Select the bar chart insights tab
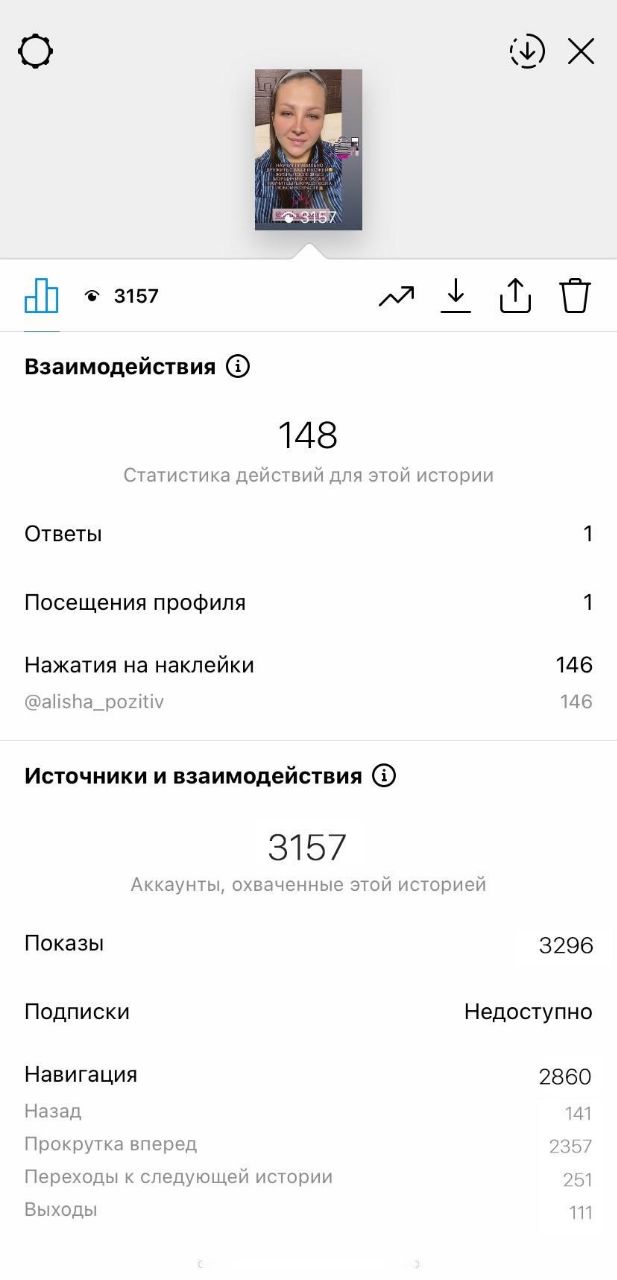This screenshot has width=617, height=1280. (x=41, y=296)
